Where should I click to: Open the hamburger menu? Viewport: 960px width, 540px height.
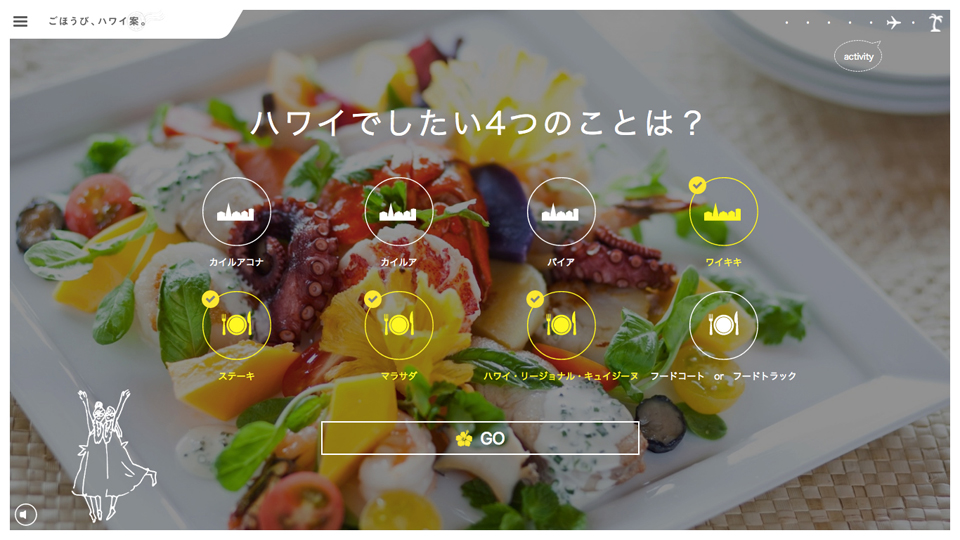(x=20, y=21)
